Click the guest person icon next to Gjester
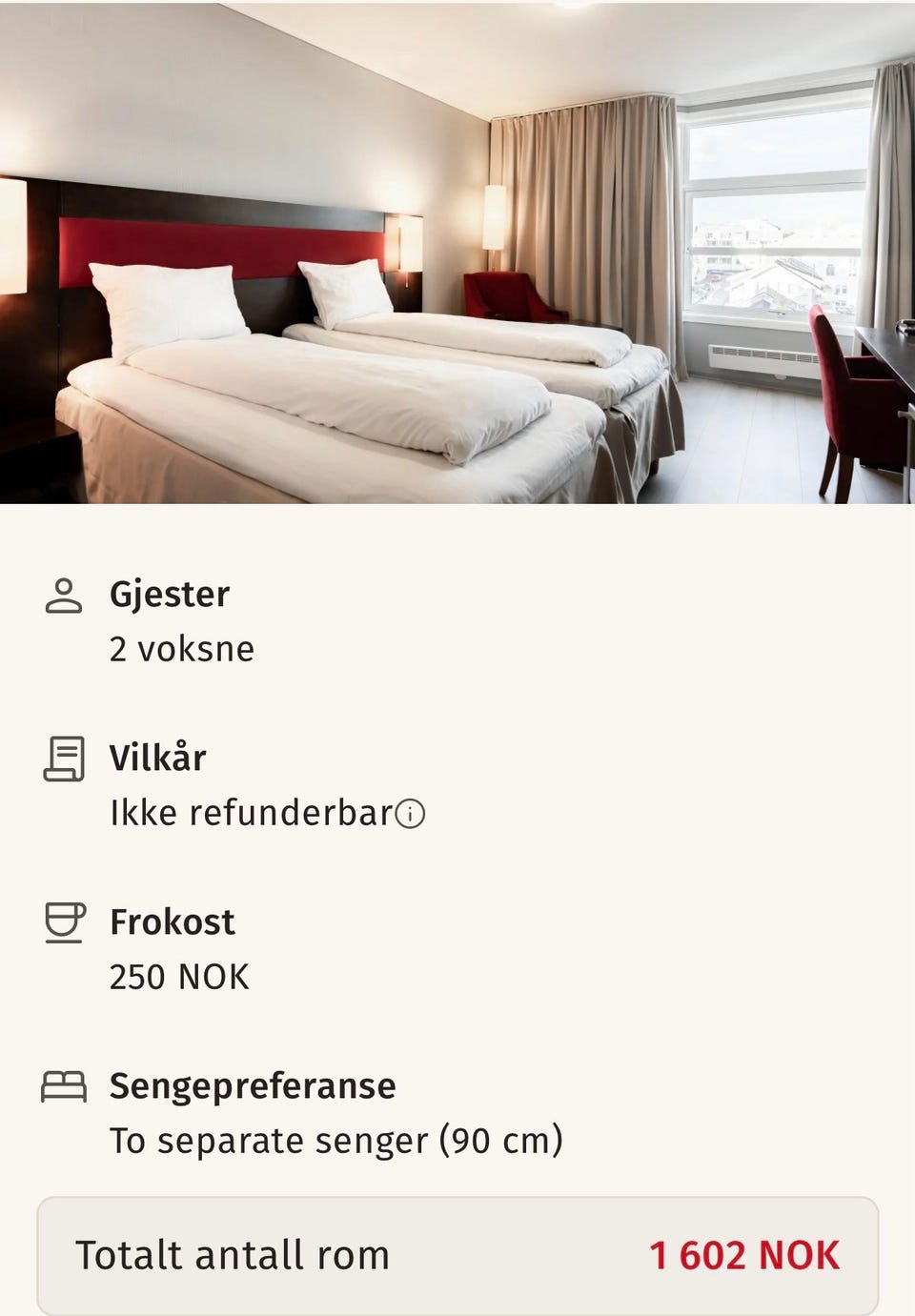 click(64, 593)
